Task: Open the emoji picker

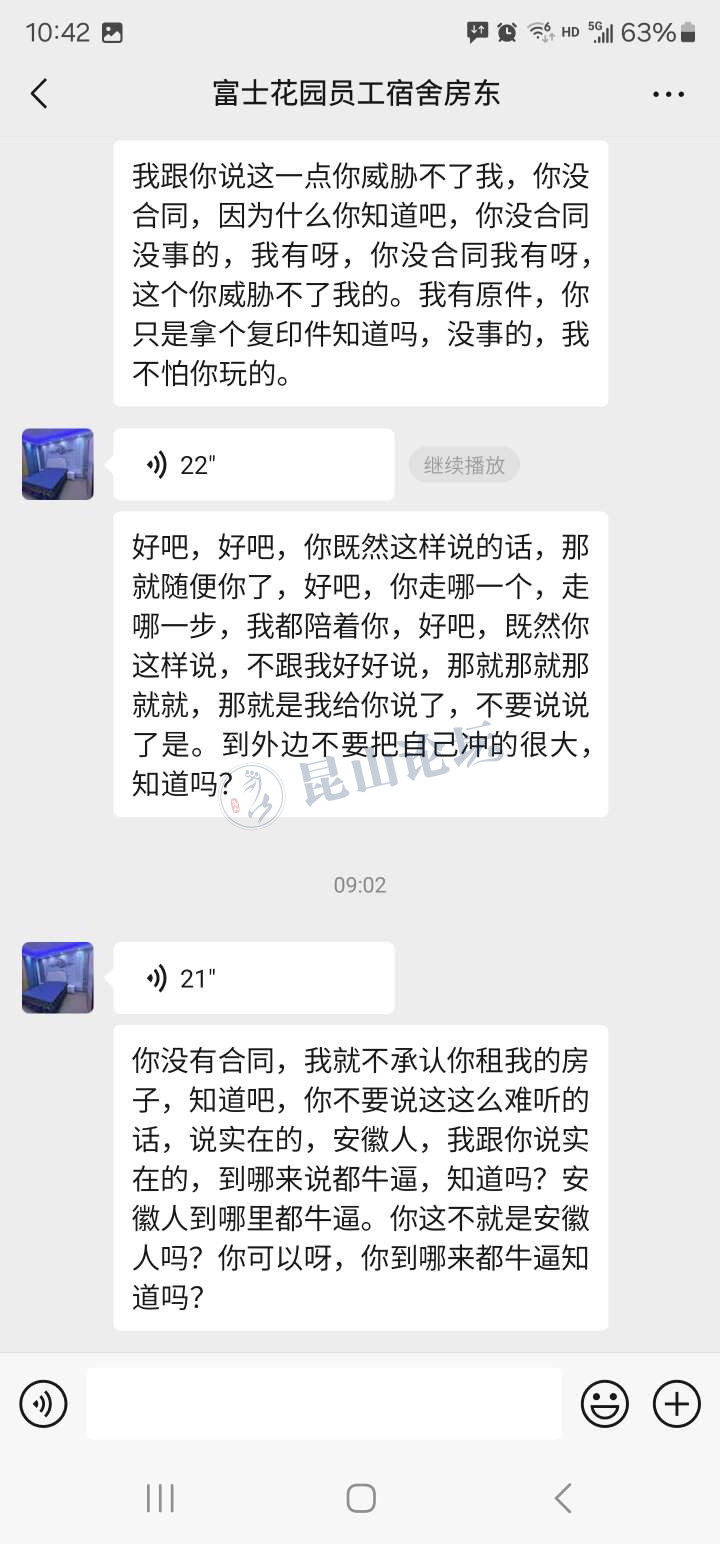Action: click(605, 1404)
